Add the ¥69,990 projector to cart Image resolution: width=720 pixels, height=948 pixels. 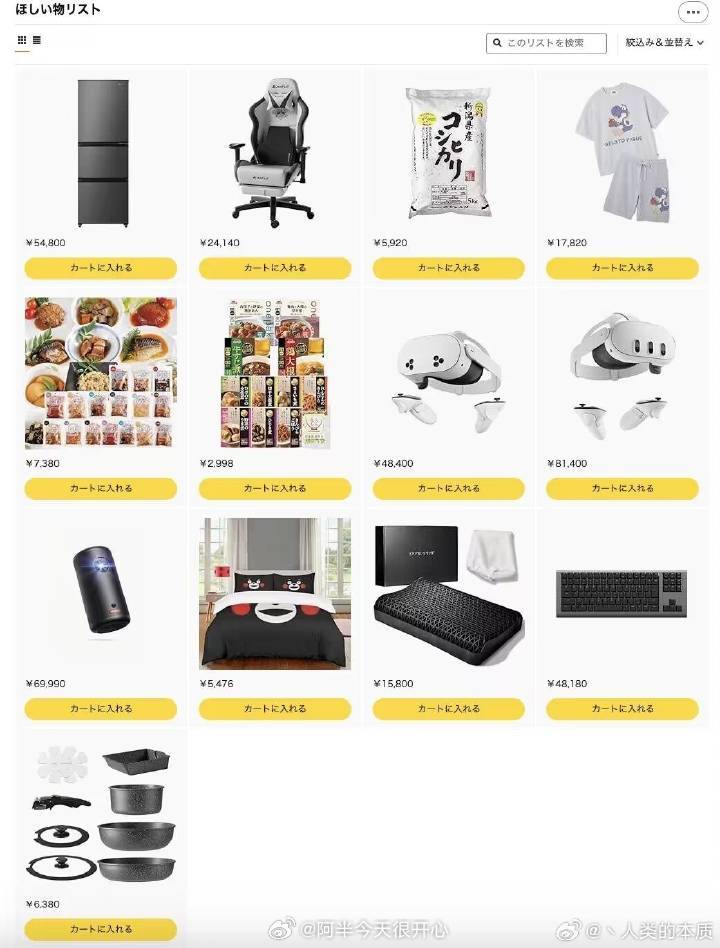101,709
